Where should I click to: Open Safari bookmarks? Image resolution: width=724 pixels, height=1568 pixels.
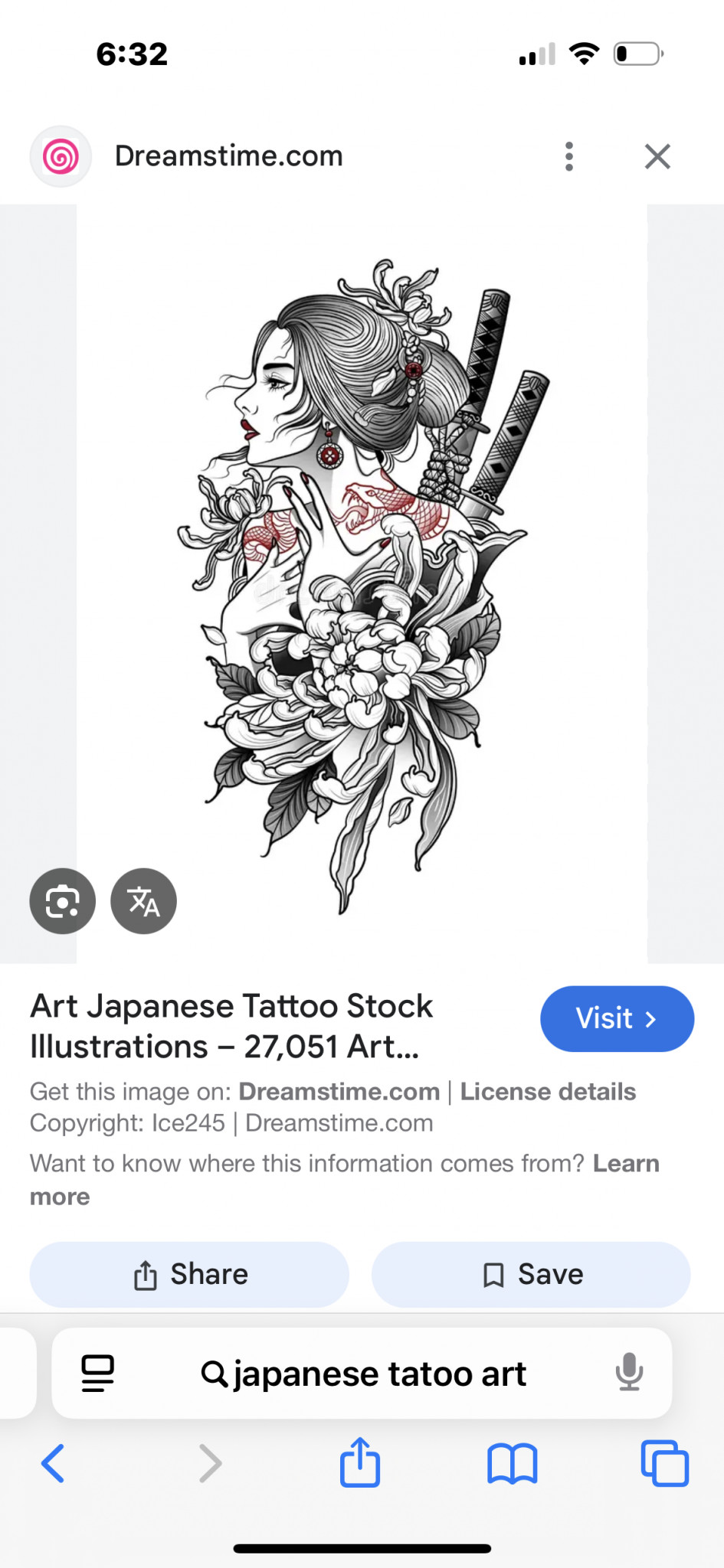(512, 1463)
